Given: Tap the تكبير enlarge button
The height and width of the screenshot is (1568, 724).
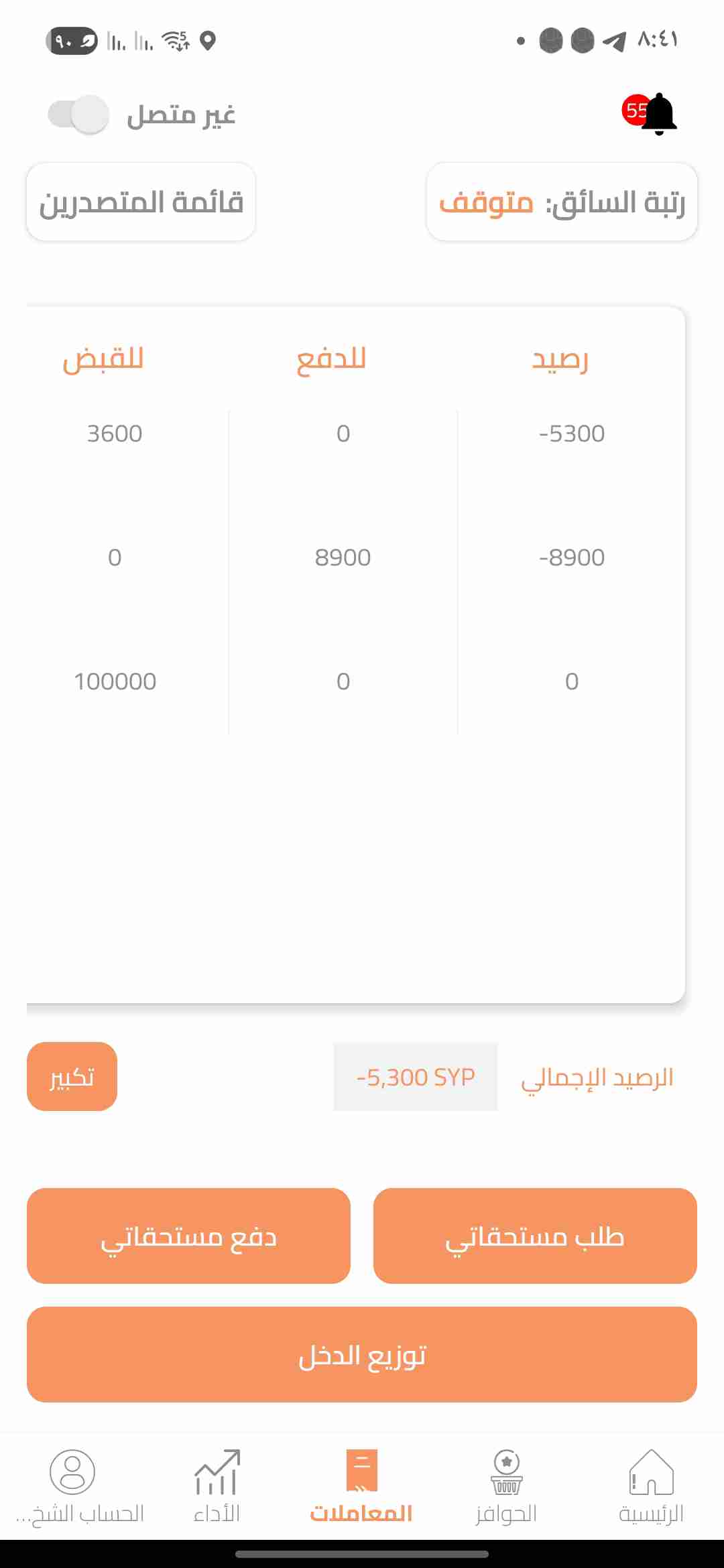Looking at the screenshot, I should [x=72, y=1076].
